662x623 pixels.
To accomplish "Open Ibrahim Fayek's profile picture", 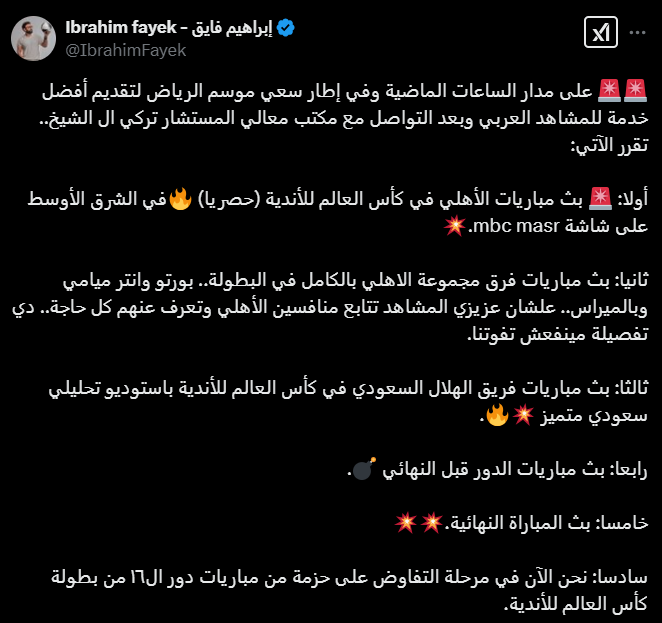I will tap(33, 37).
